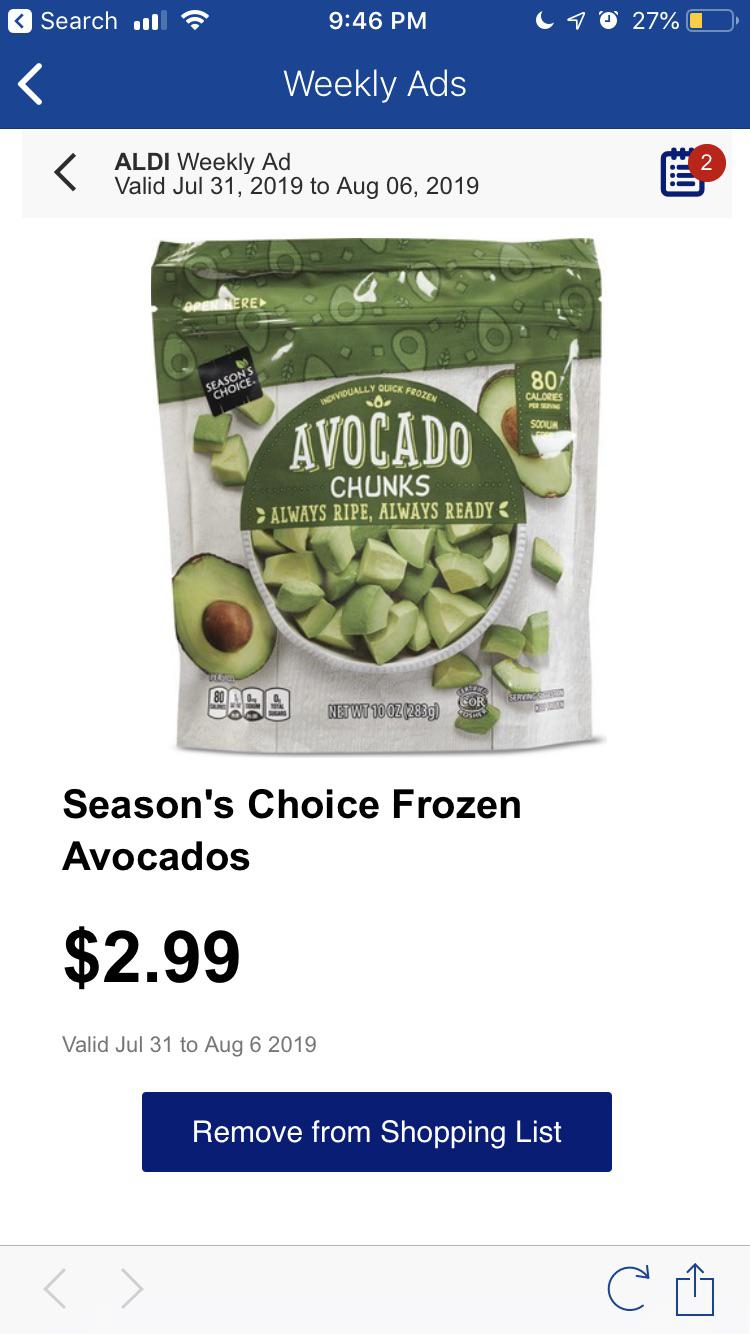Select the previous-page arrow at bottom left
Screen dimensions: 750x1334
[55, 1289]
